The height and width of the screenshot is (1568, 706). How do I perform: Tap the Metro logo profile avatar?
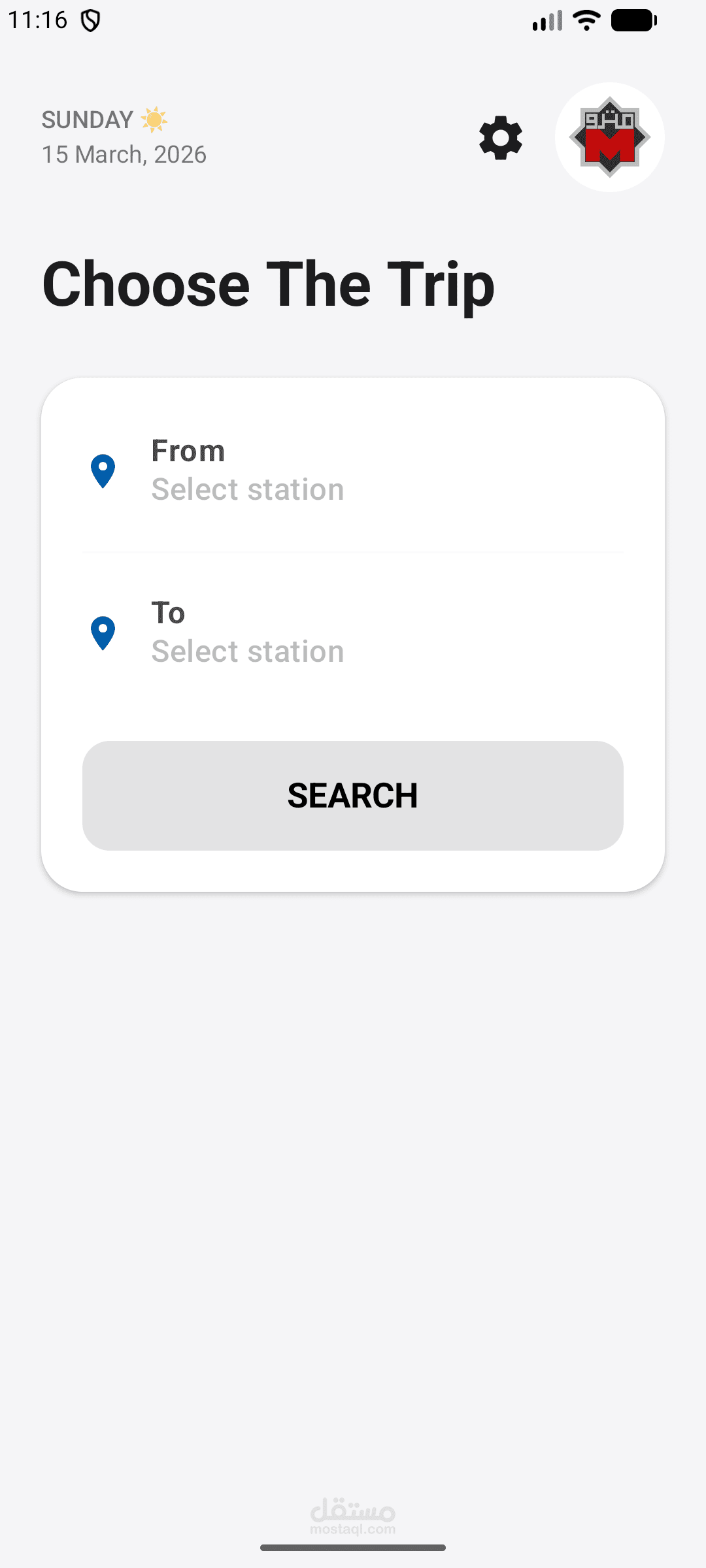[x=609, y=137]
